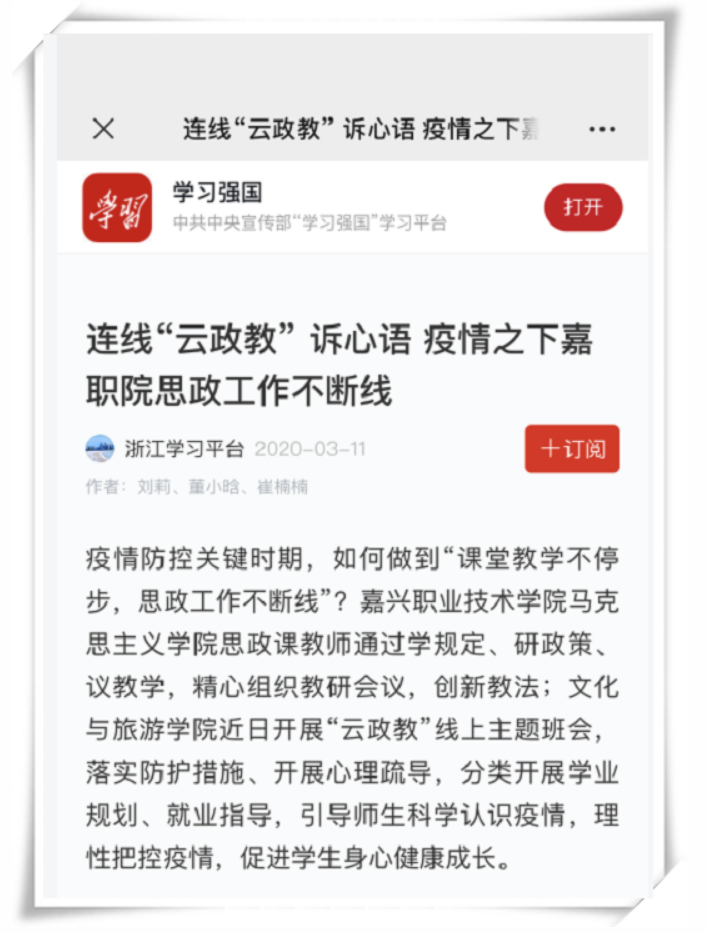Subscribe with the 十订阅 button
The image size is (706, 933).
coord(572,449)
